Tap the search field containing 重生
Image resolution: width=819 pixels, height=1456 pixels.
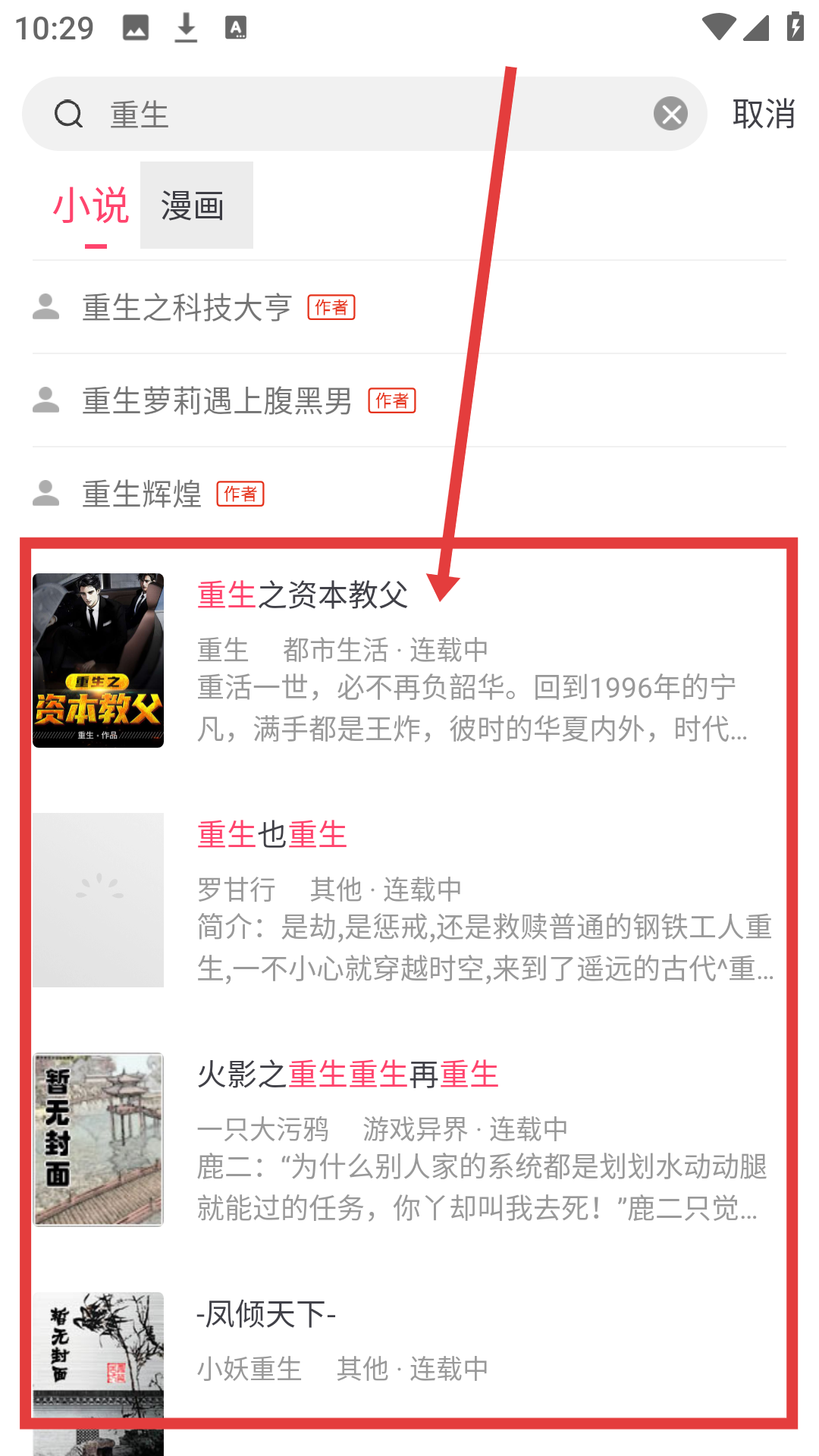364,115
